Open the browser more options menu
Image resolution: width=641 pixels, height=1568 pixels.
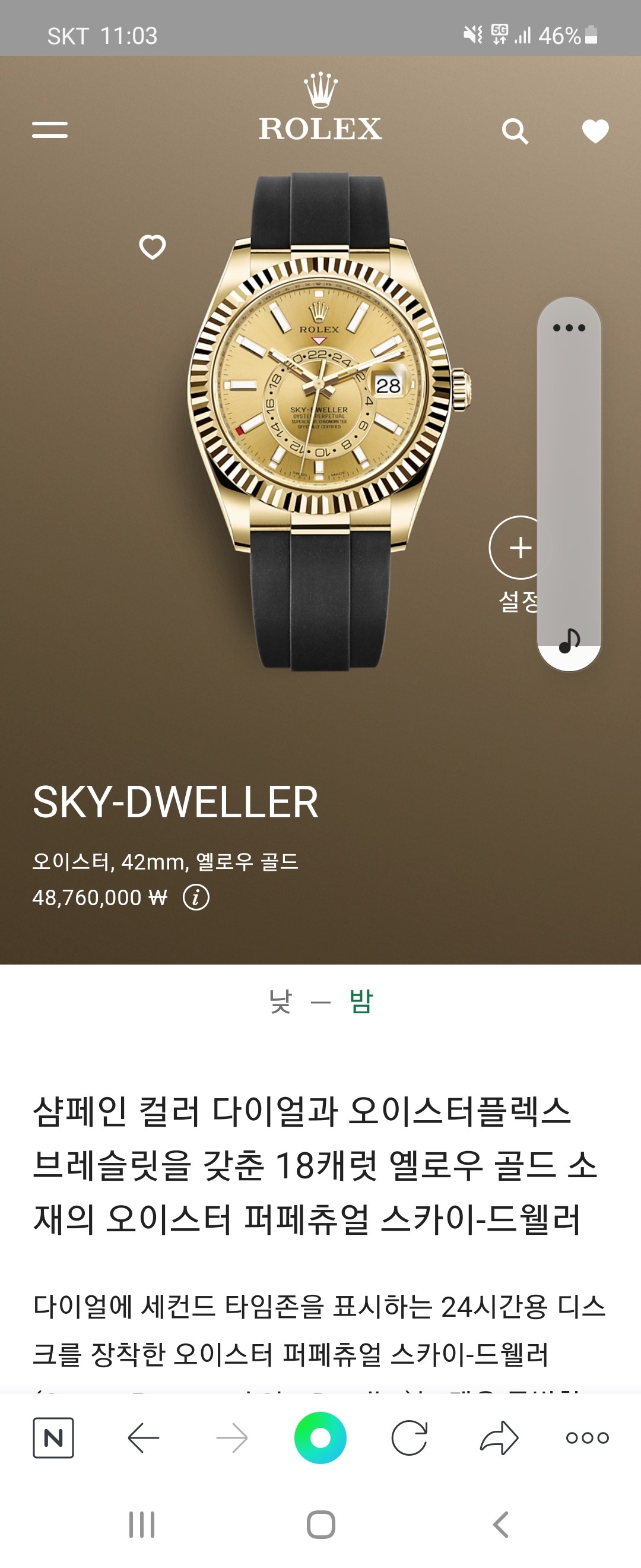tap(587, 1438)
